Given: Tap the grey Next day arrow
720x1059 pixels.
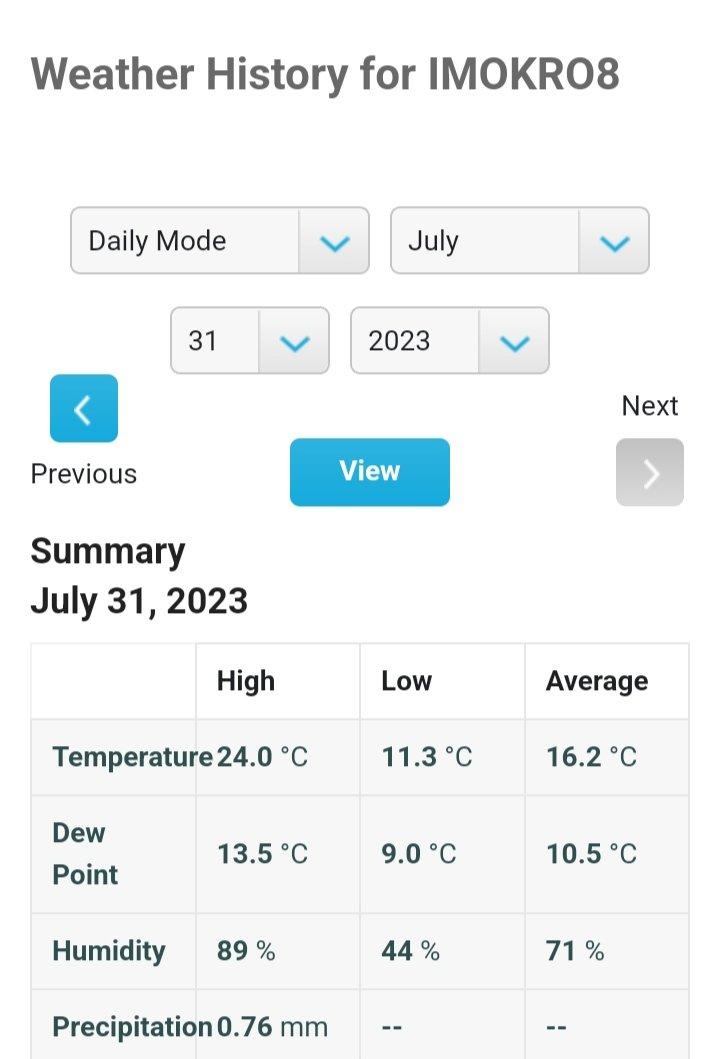Looking at the screenshot, I should pos(650,472).
